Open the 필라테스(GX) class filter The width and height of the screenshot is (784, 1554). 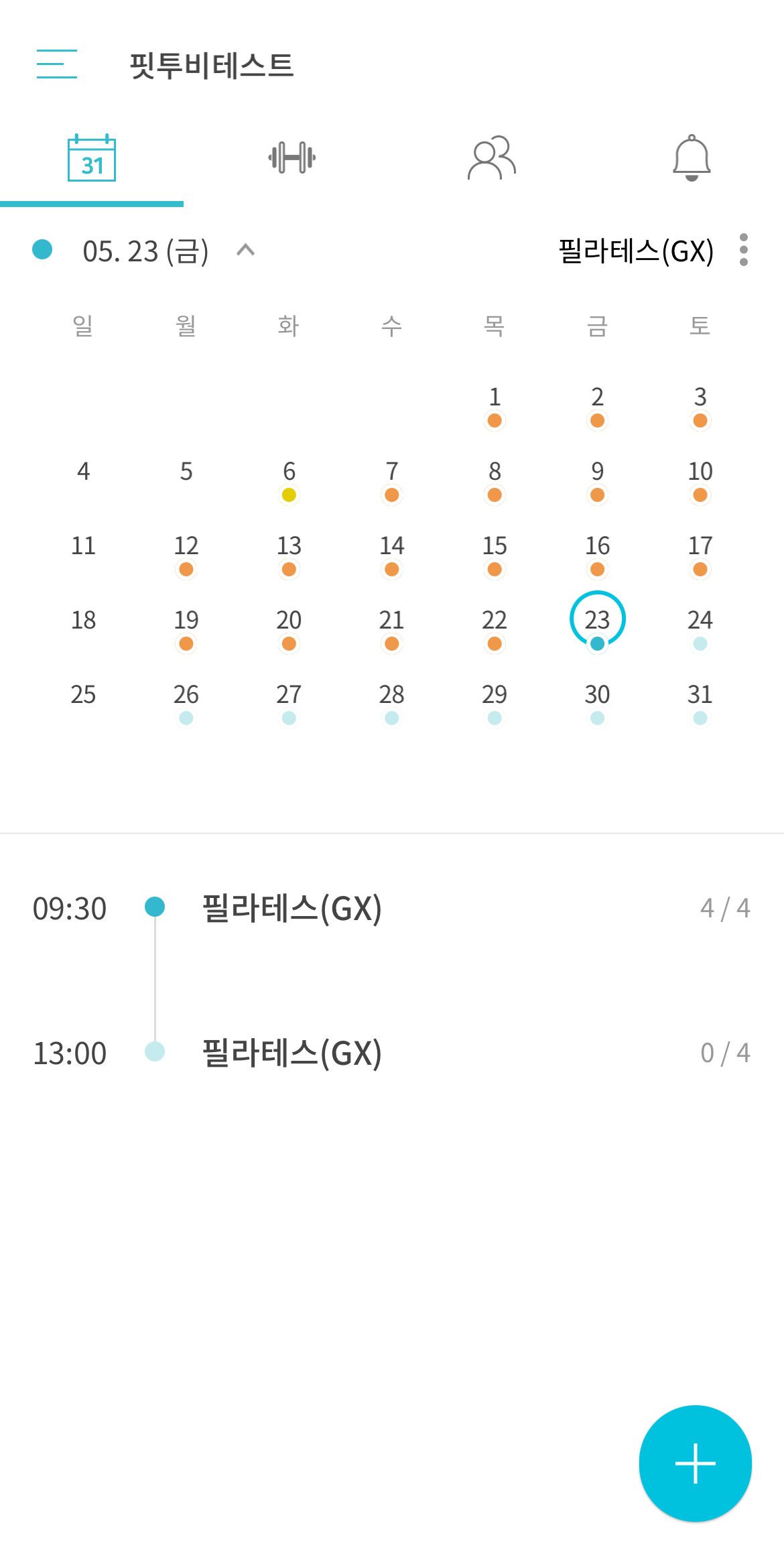point(635,251)
